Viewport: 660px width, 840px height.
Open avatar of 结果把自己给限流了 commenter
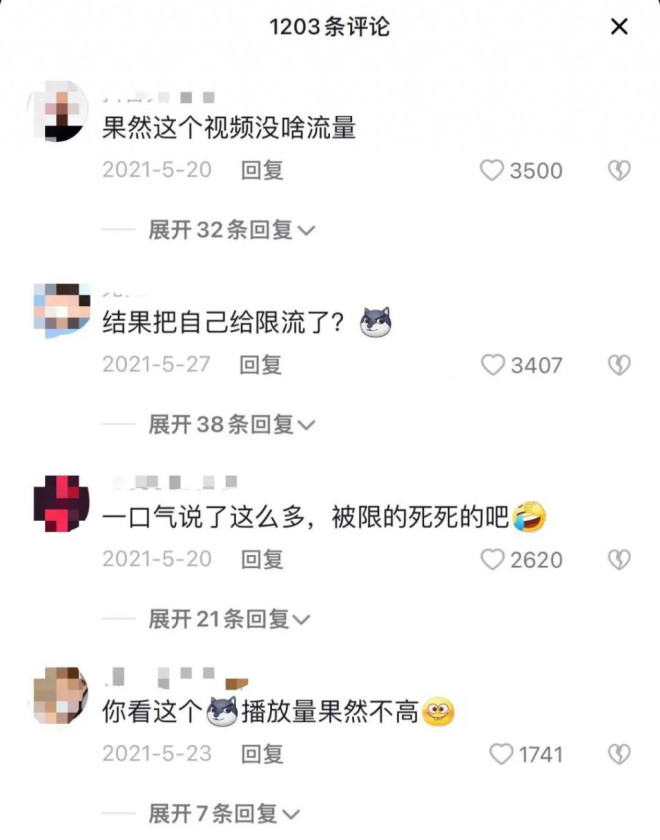[62, 308]
